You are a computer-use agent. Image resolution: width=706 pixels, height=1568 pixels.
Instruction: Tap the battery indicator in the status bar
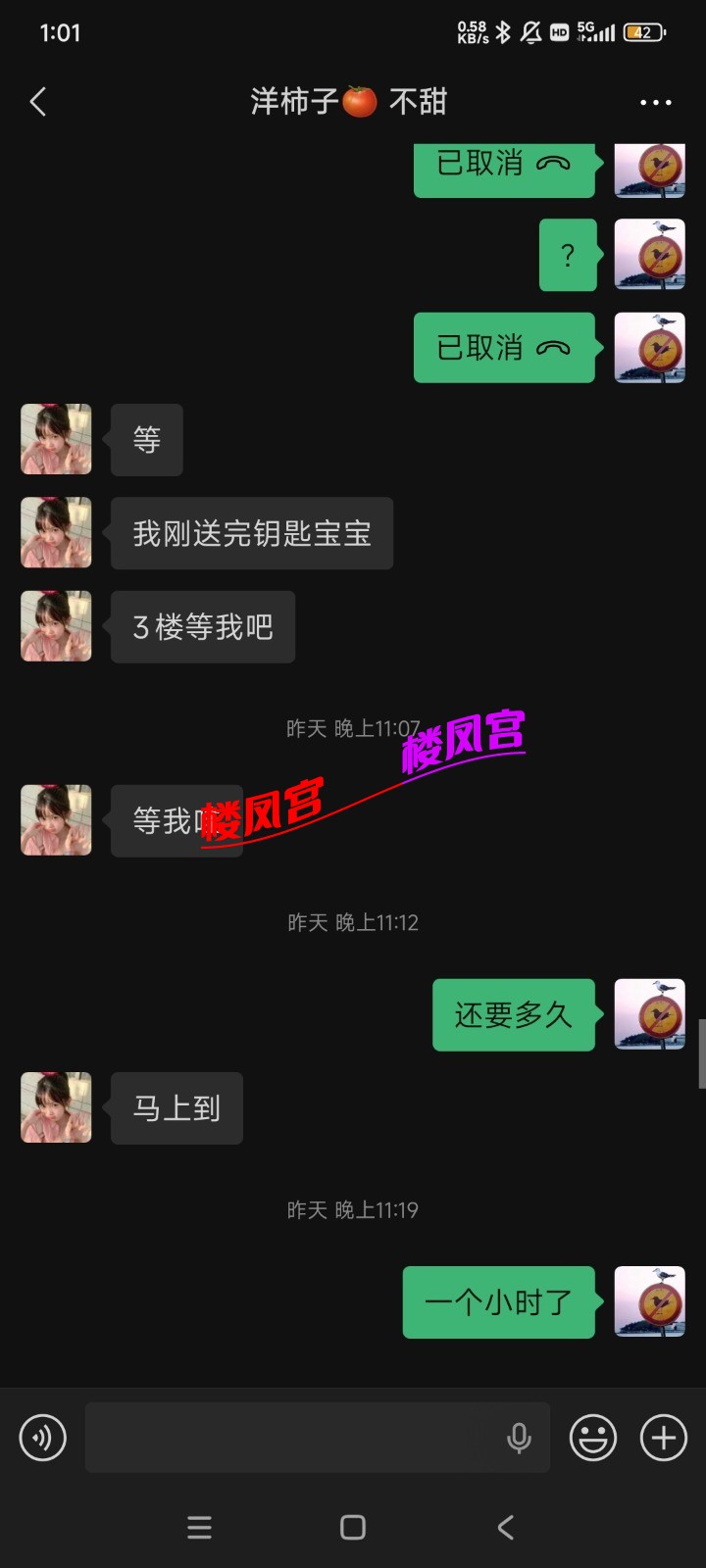click(643, 32)
